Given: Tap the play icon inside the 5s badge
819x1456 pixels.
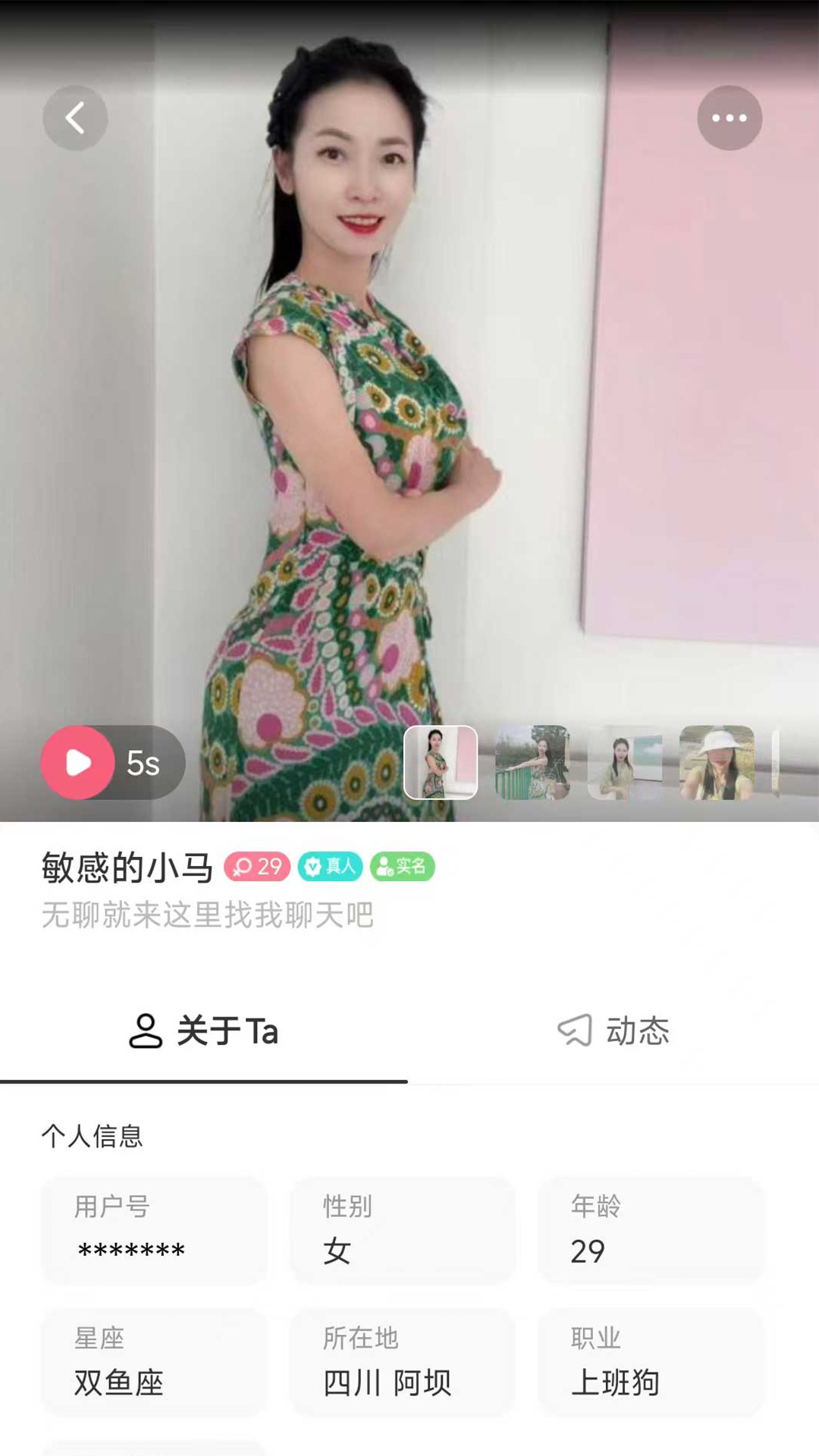Looking at the screenshot, I should coord(78,763).
